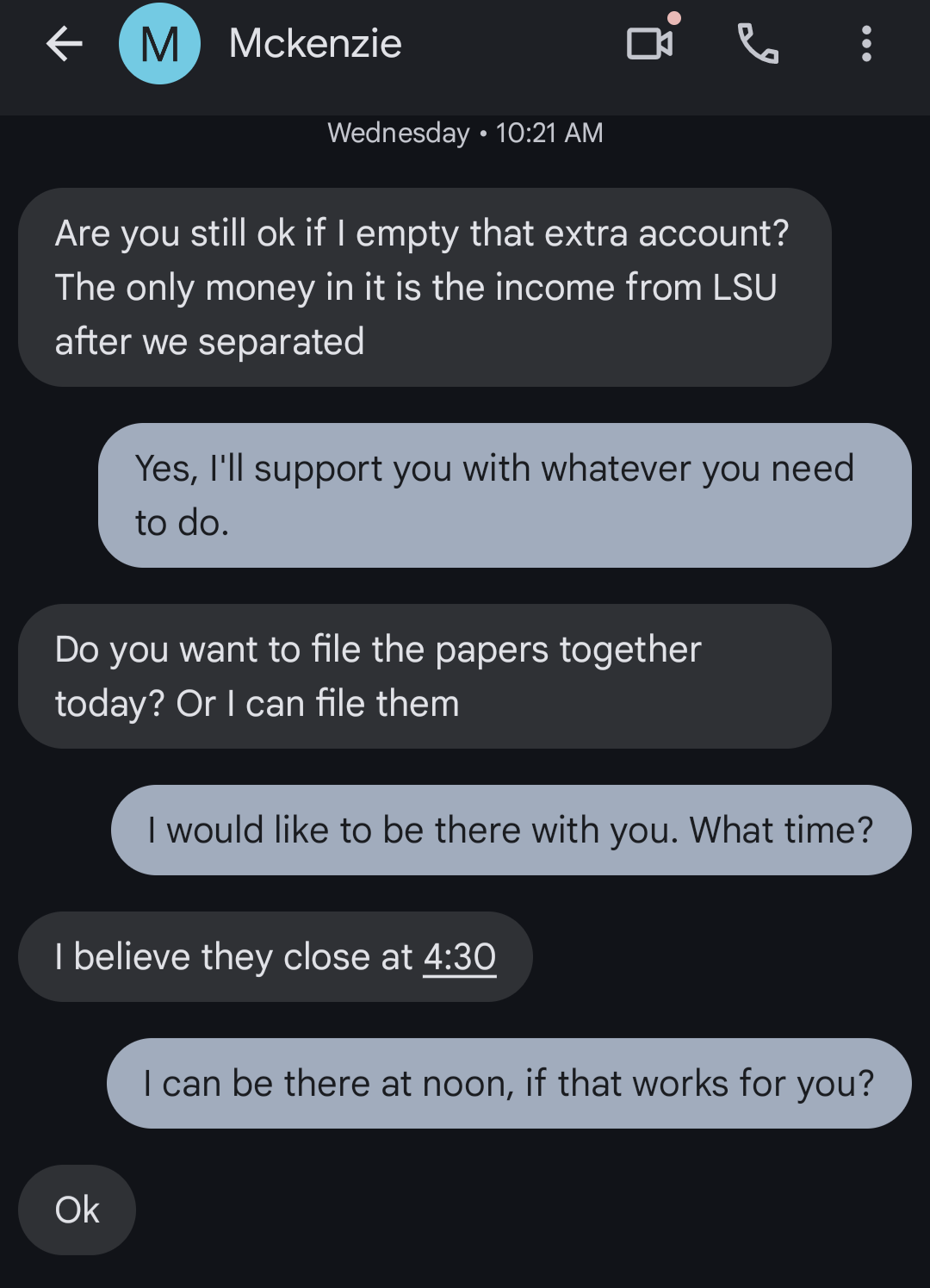930x1288 pixels.
Task: Start a video call with Mckenzie
Action: [x=650, y=44]
